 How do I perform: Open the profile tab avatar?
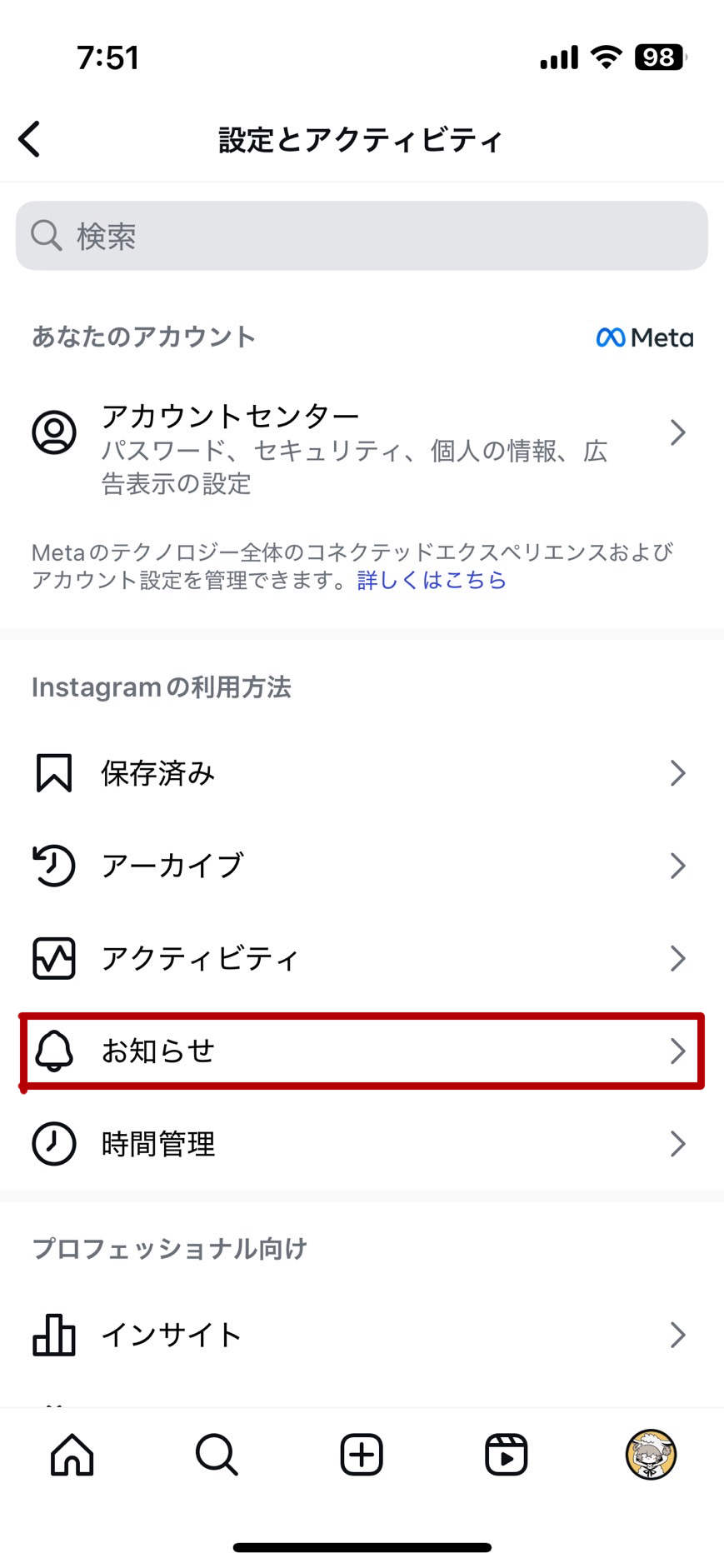pyautogui.click(x=651, y=1455)
